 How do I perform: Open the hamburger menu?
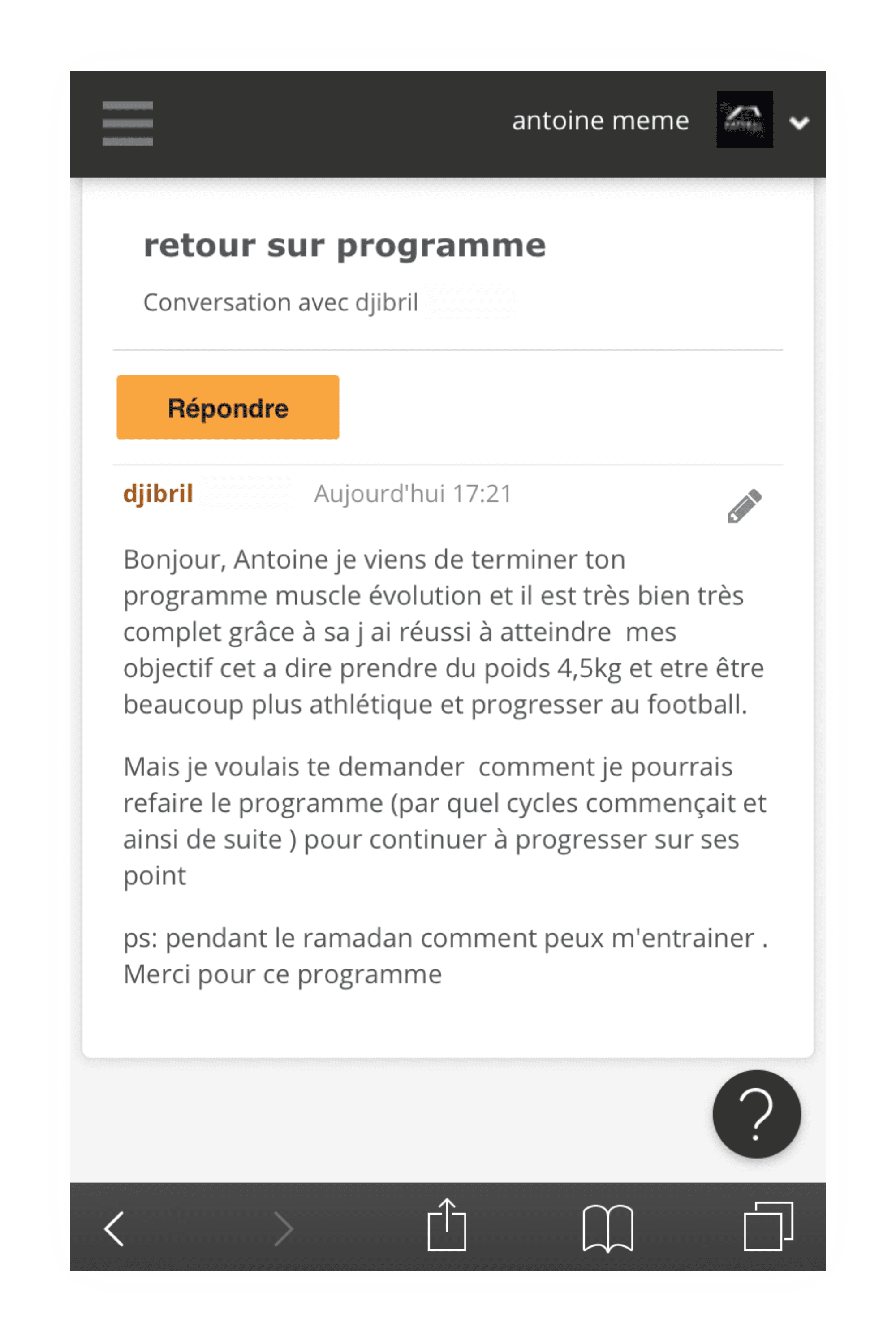(127, 124)
